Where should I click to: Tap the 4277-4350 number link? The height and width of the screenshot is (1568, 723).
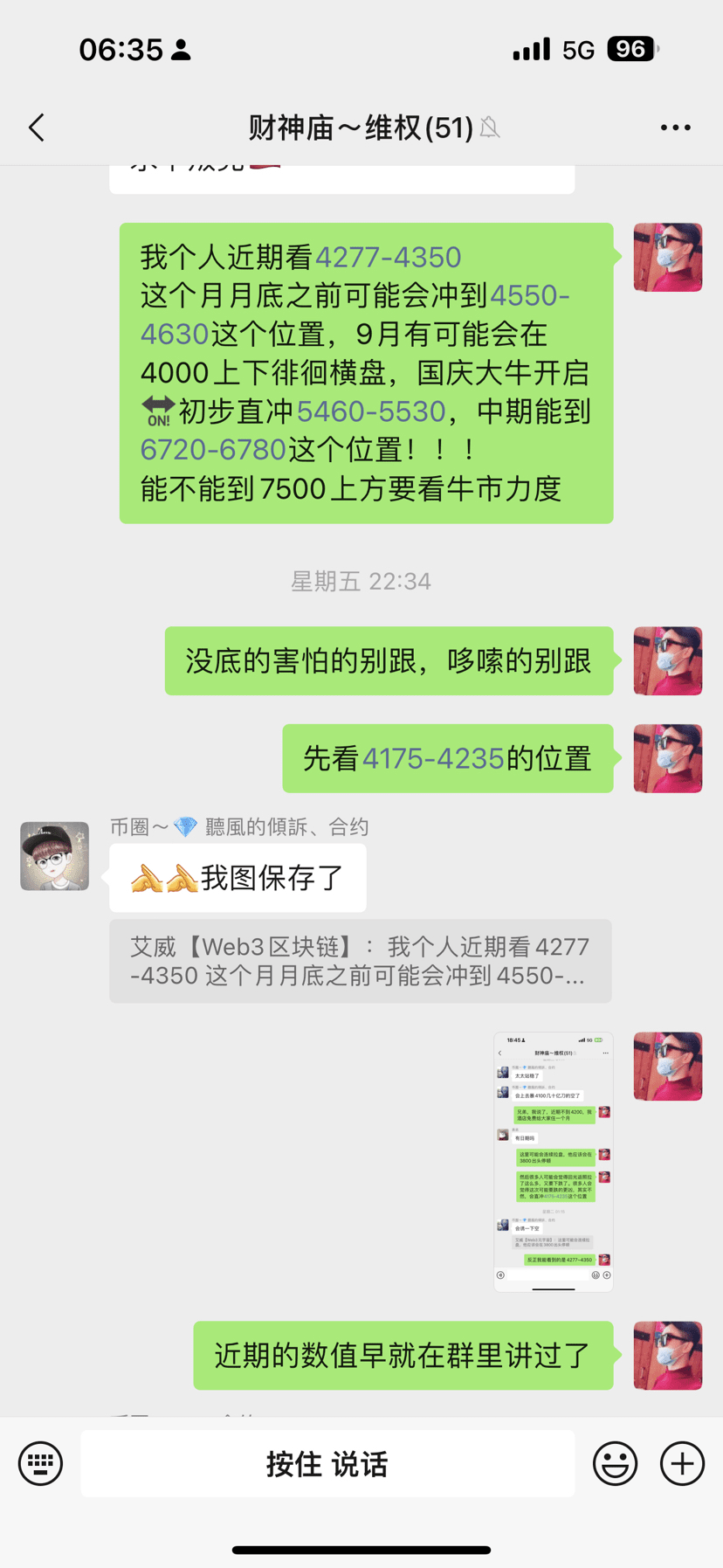pyautogui.click(x=388, y=258)
